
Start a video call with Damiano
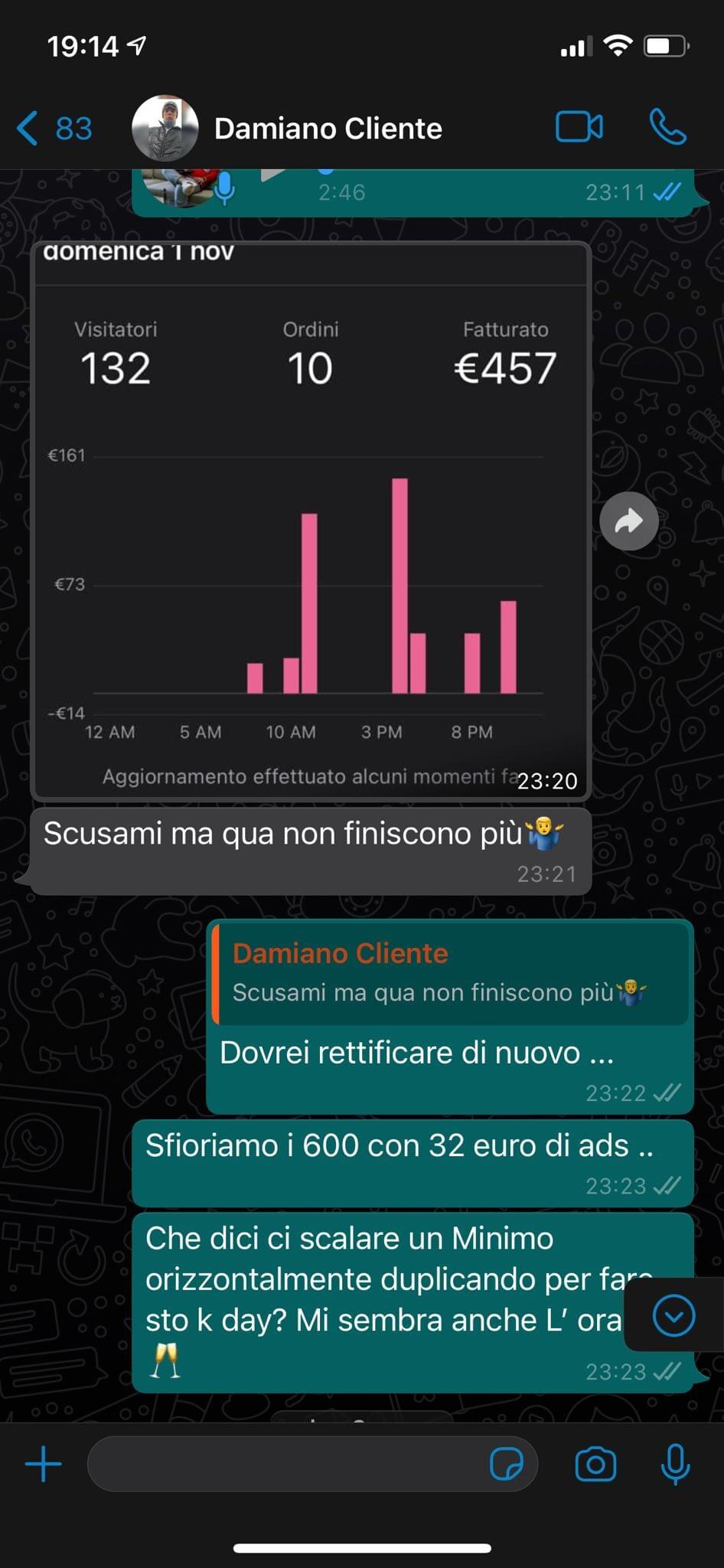(x=579, y=127)
